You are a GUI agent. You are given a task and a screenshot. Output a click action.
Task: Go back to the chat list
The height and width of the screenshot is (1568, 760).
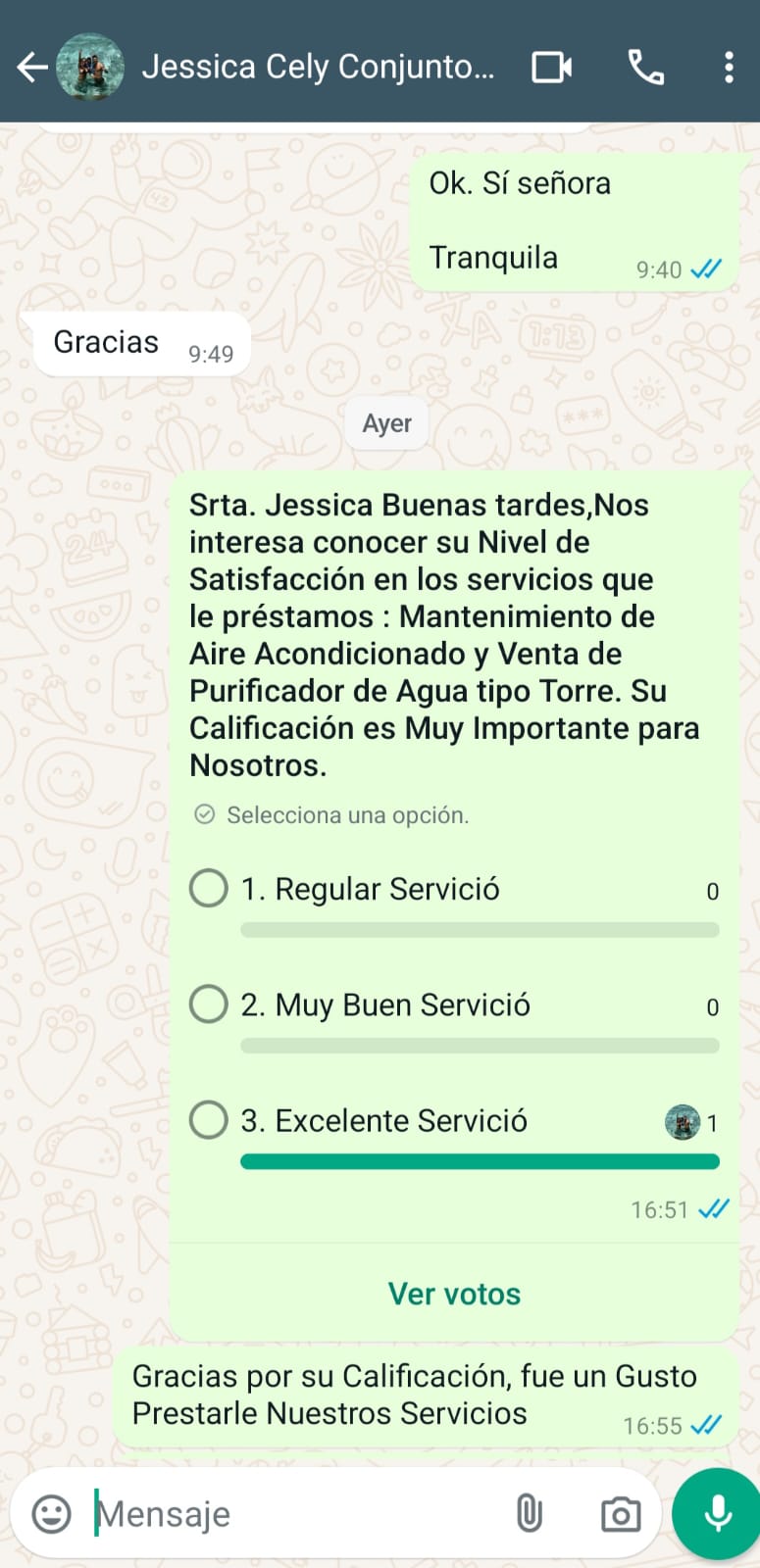tap(31, 67)
